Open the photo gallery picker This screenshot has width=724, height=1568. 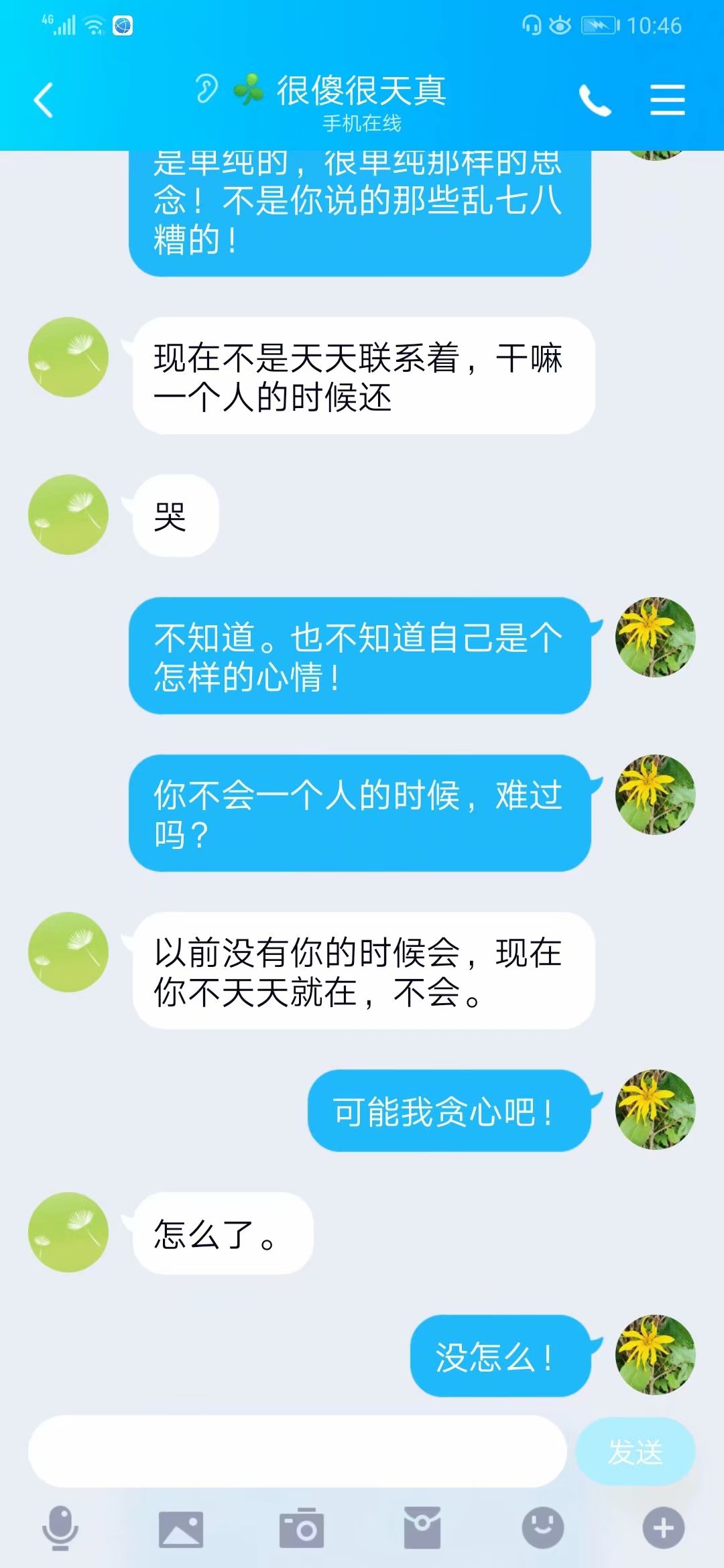(x=181, y=1529)
